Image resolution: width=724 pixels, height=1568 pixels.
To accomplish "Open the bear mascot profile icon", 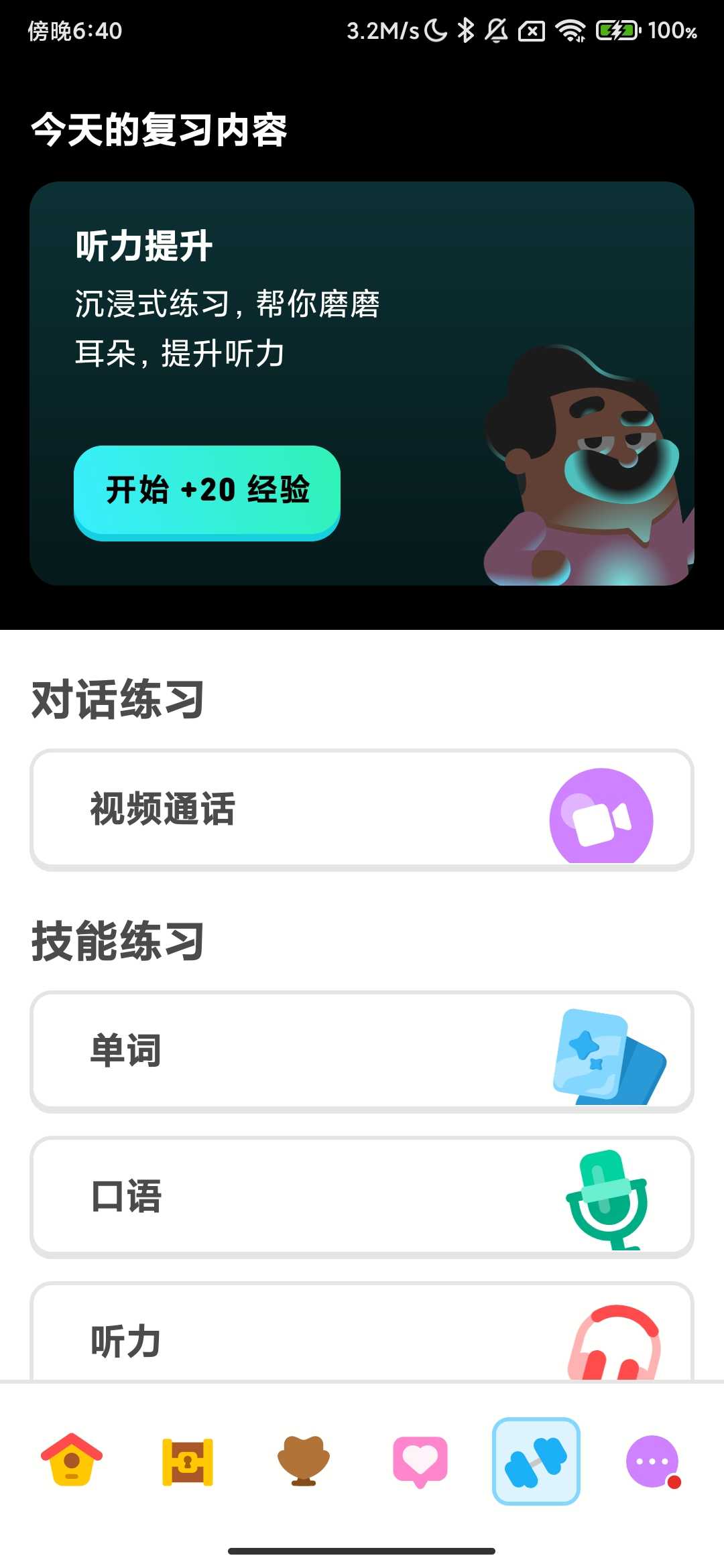I will [x=303, y=1464].
